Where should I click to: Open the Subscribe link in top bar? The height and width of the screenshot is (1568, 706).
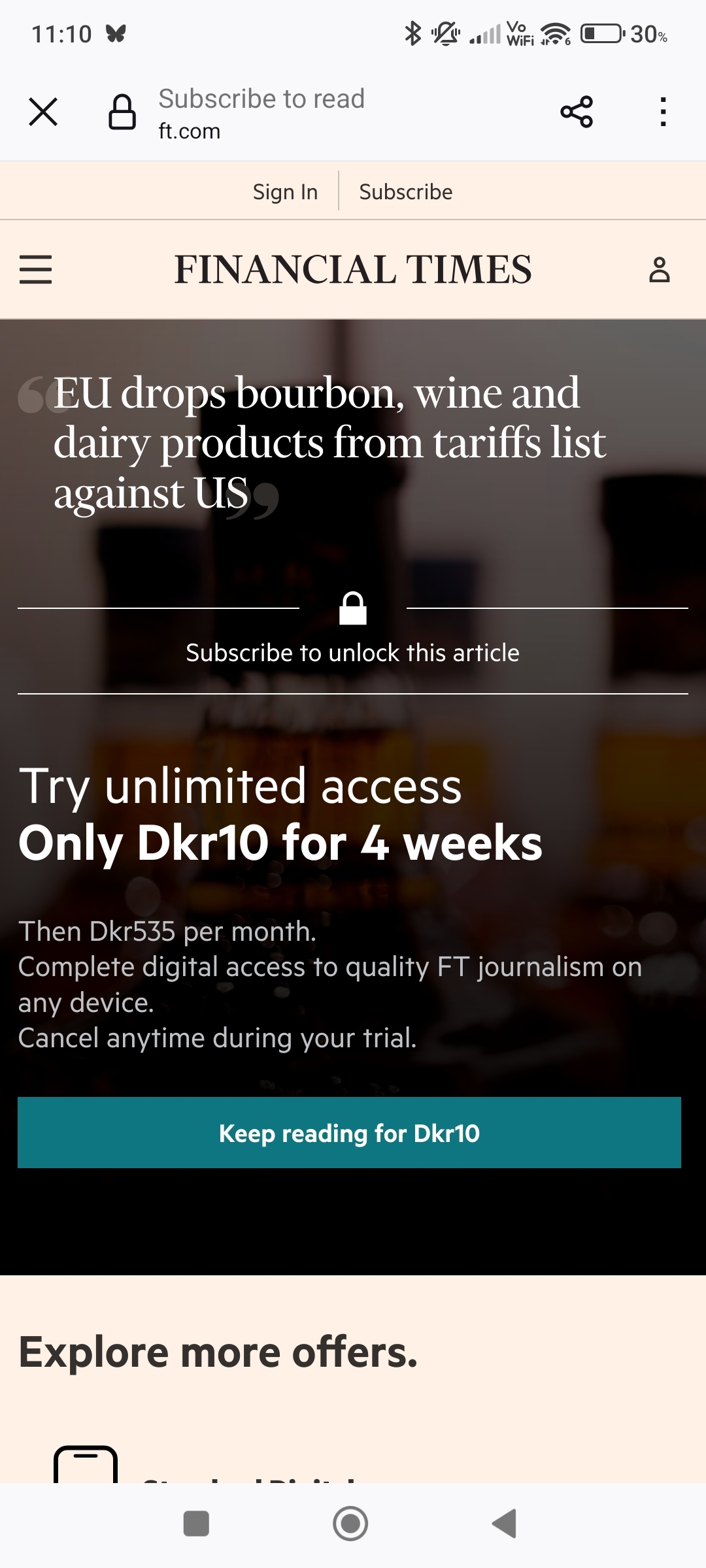coord(405,192)
